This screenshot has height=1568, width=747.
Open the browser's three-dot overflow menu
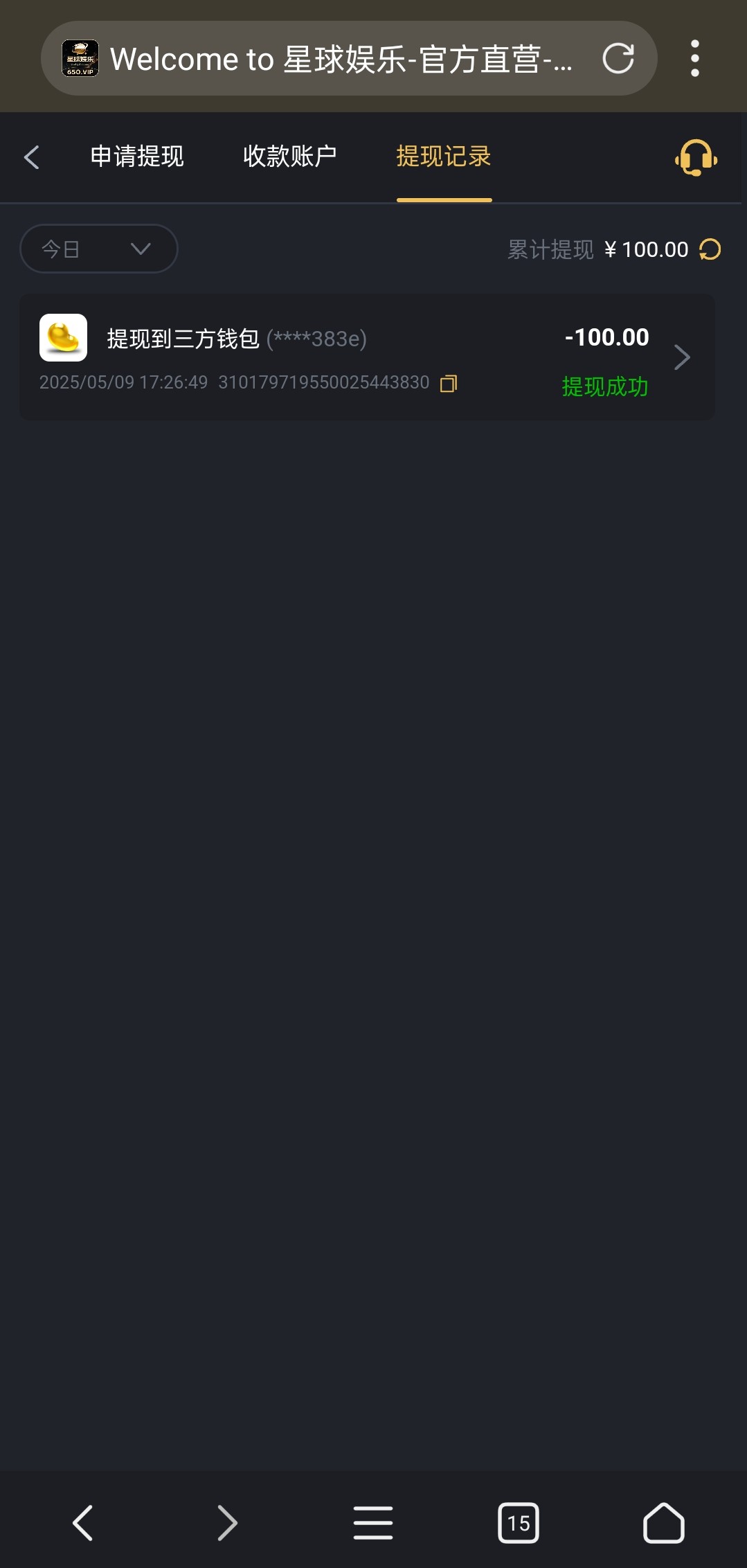pyautogui.click(x=695, y=58)
